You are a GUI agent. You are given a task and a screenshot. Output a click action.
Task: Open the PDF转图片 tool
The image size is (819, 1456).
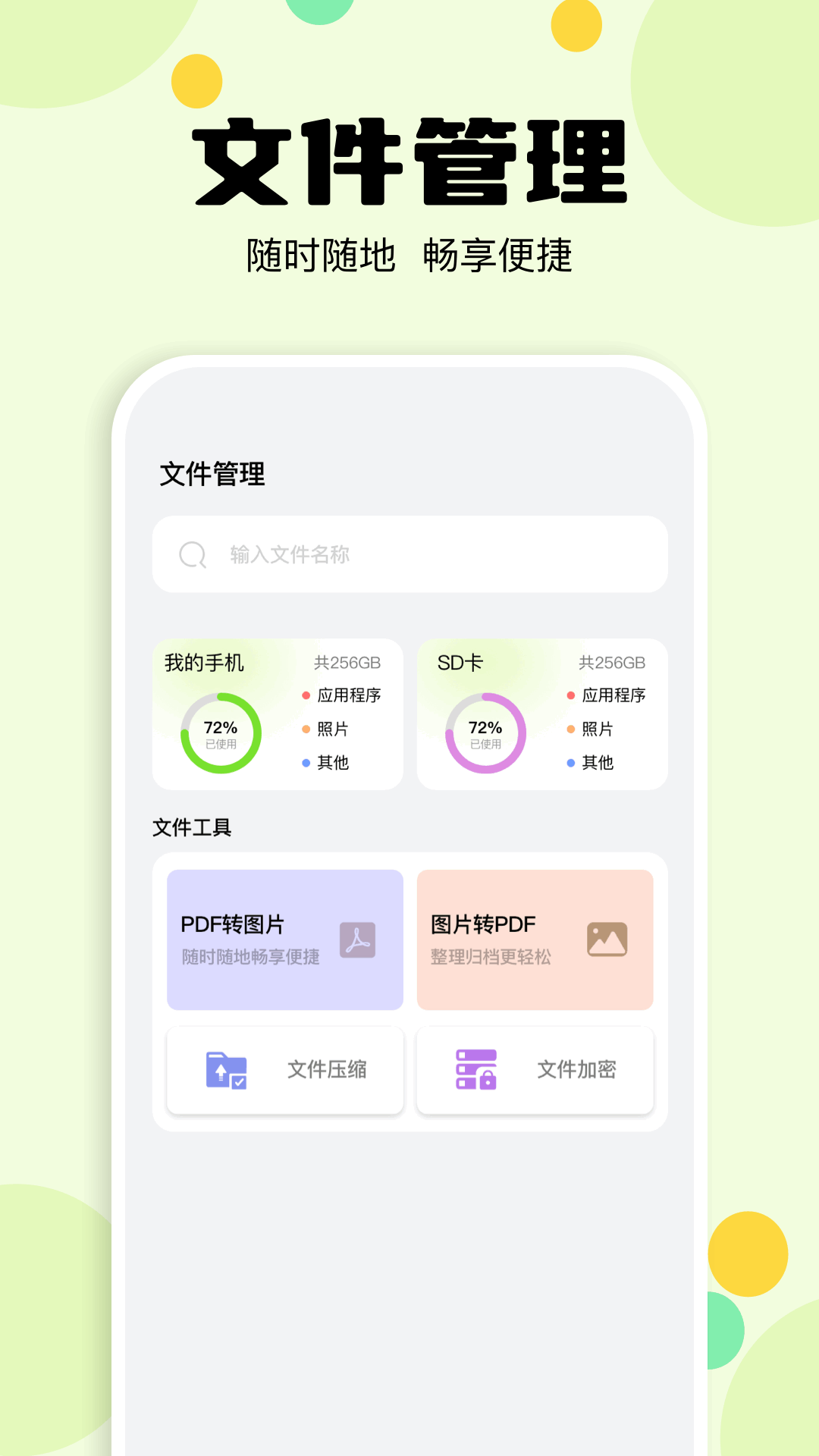284,939
